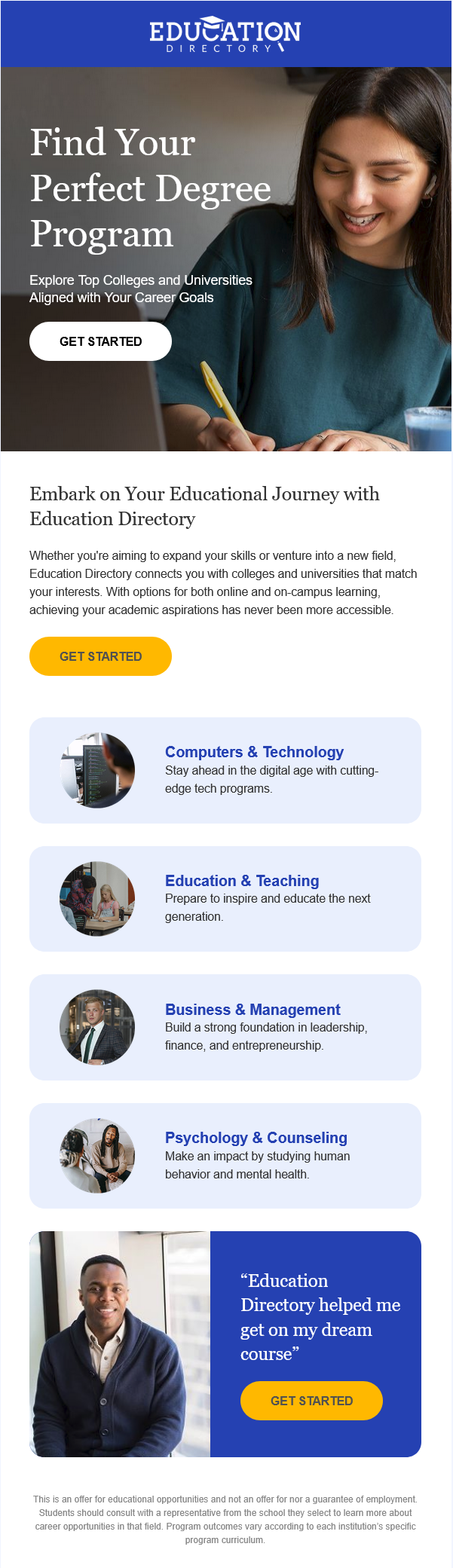The width and height of the screenshot is (453, 1568).
Task: Tap GET STARTED beside the testimonial quote
Action: 311,1401
